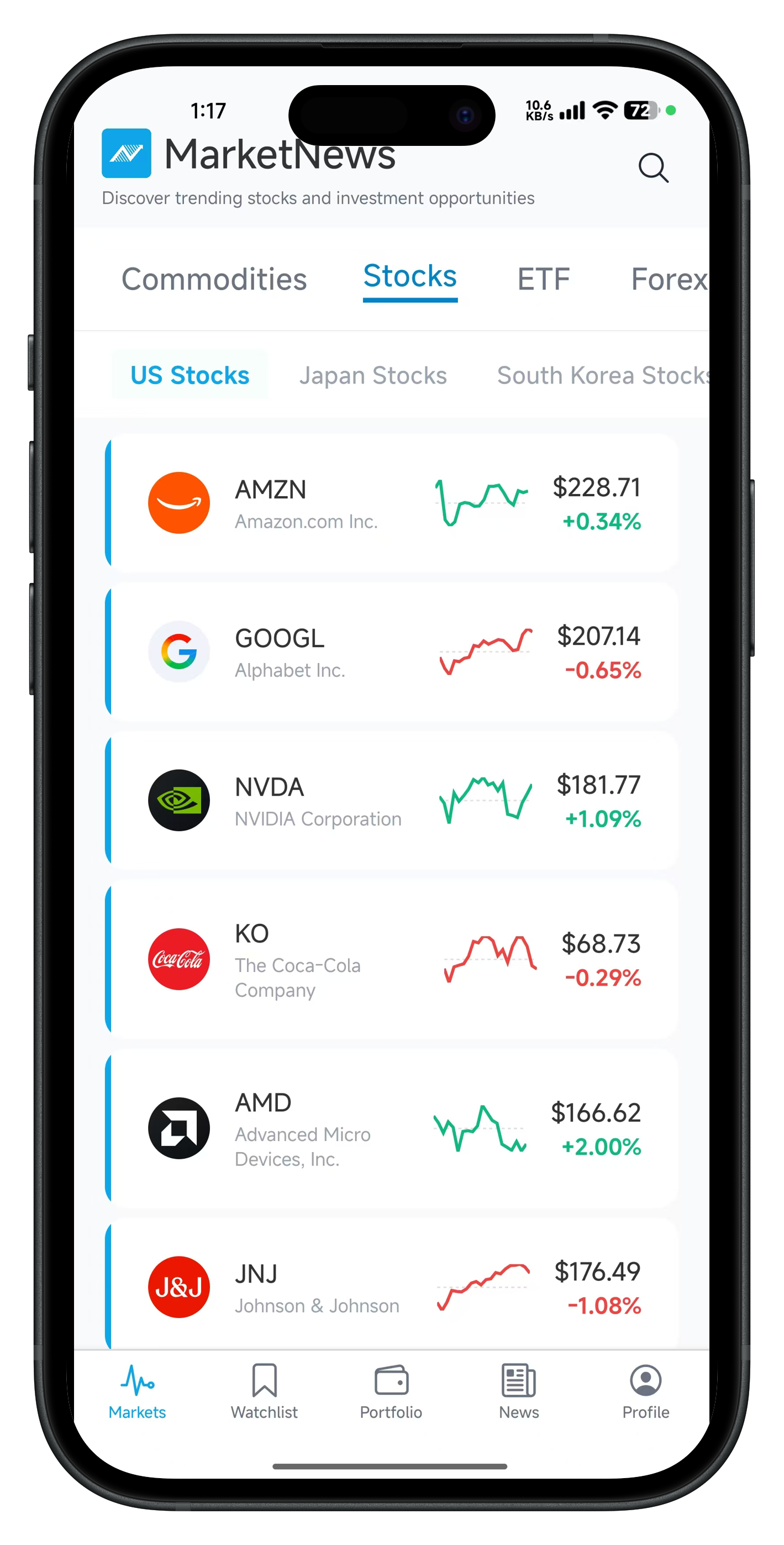784x1545 pixels.
Task: Open the GOOGL Alphabet stock card
Action: tap(393, 652)
